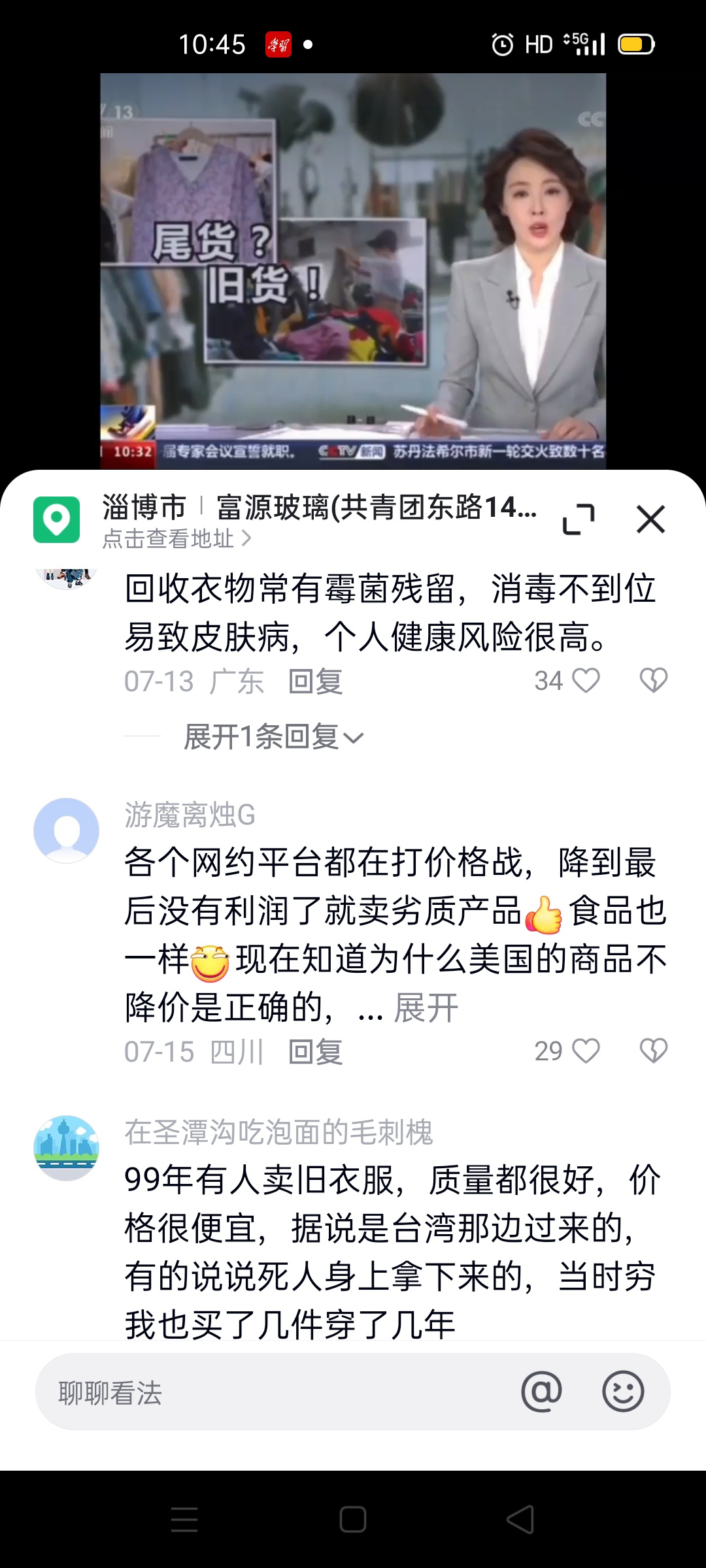This screenshot has height=1568, width=706.
Task: Dislike 游魔离烛G's comment
Action: (653, 1051)
